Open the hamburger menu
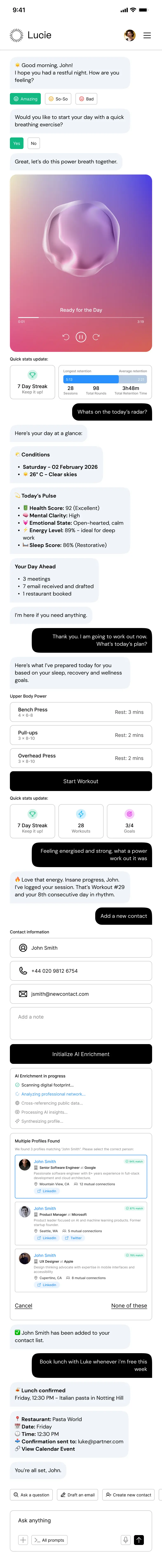162x1568 pixels. [x=147, y=35]
